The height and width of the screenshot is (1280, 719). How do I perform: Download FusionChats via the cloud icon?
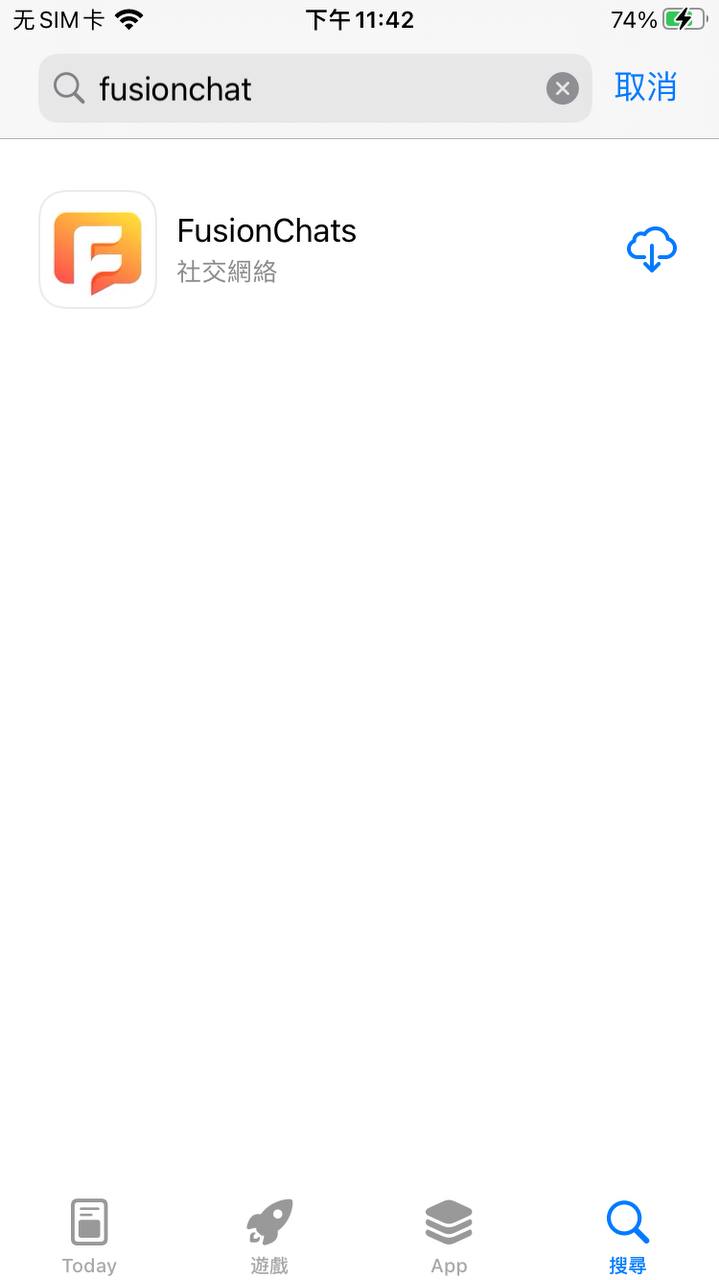(x=651, y=249)
